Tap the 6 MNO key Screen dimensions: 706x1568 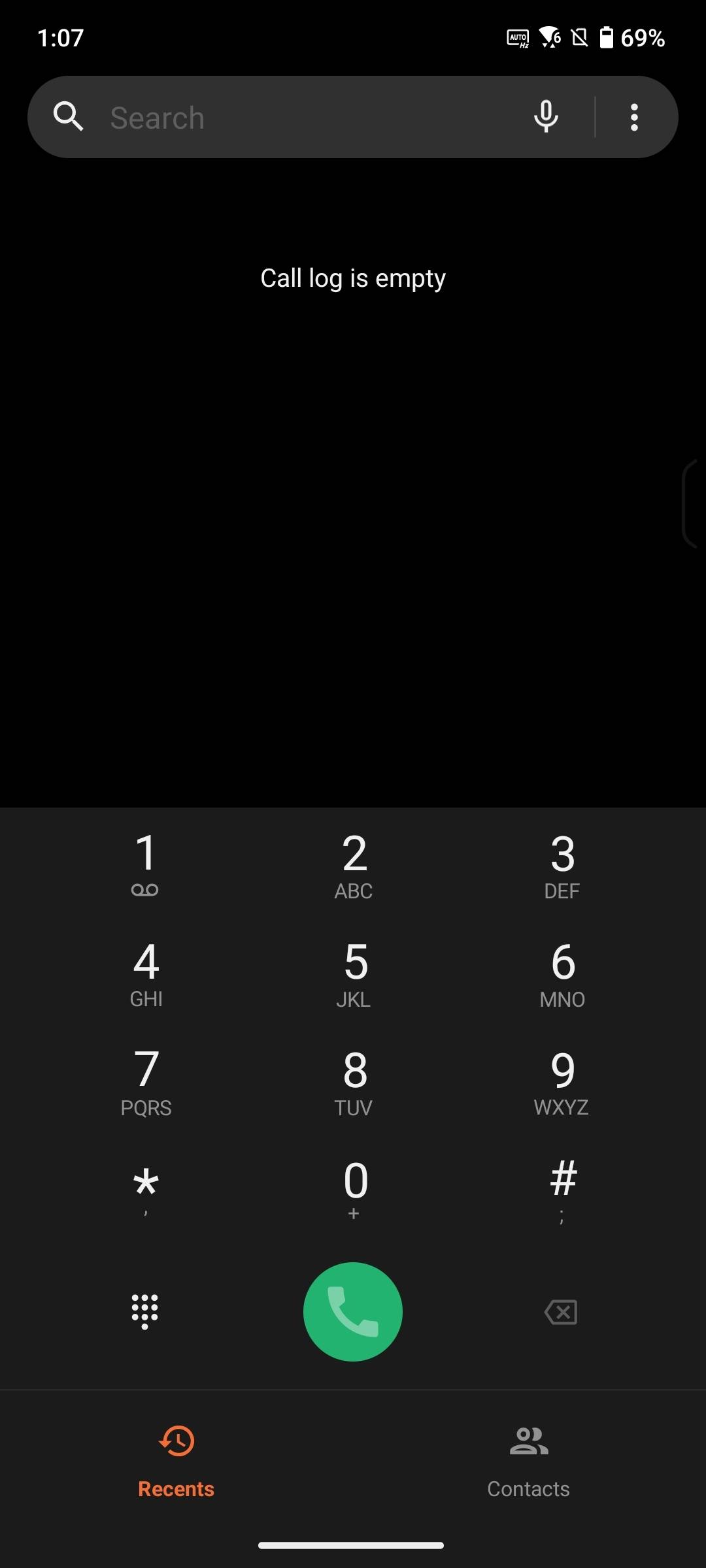click(562, 972)
